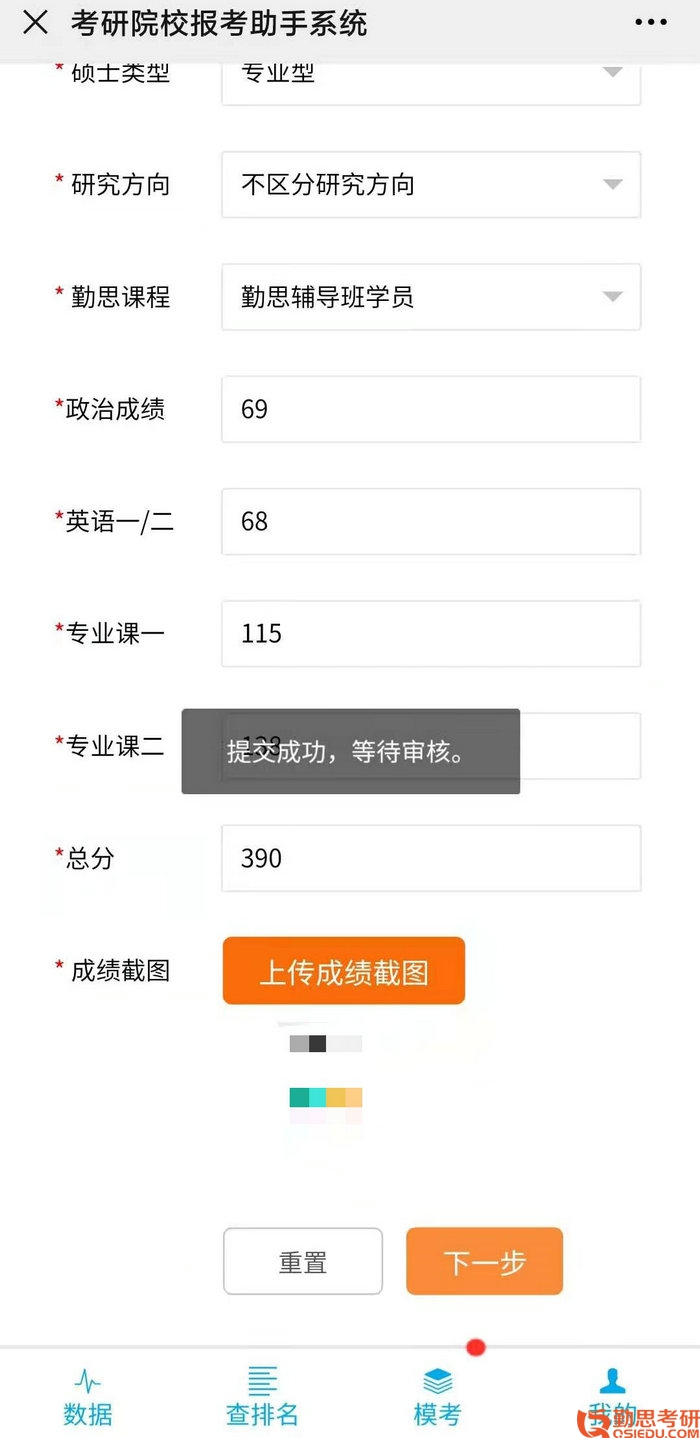Tap the 英语一/二 score field
700x1438 pixels.
point(431,521)
